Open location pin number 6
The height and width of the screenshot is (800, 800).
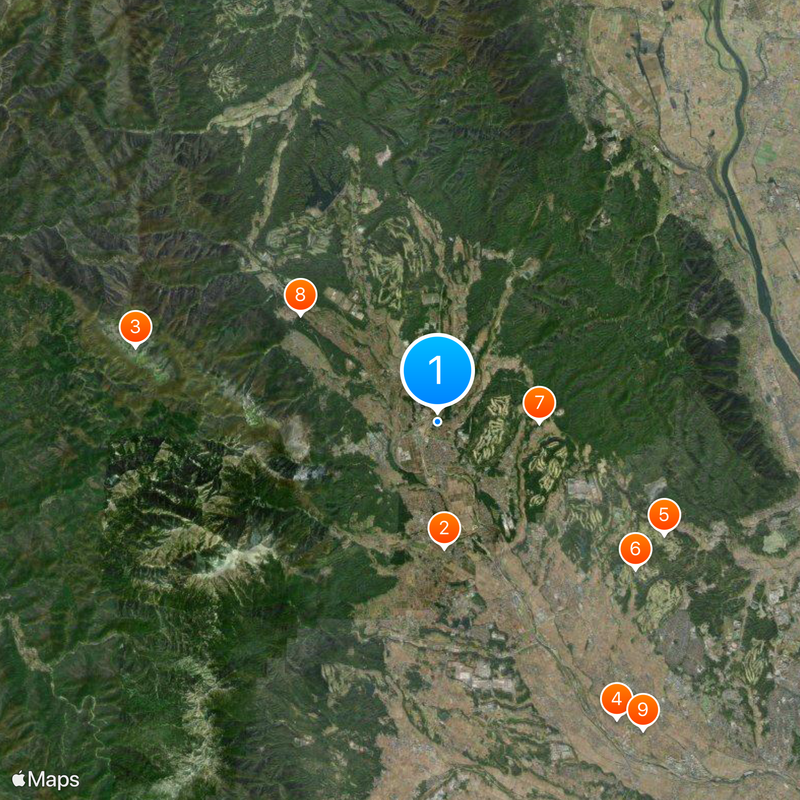635,548
